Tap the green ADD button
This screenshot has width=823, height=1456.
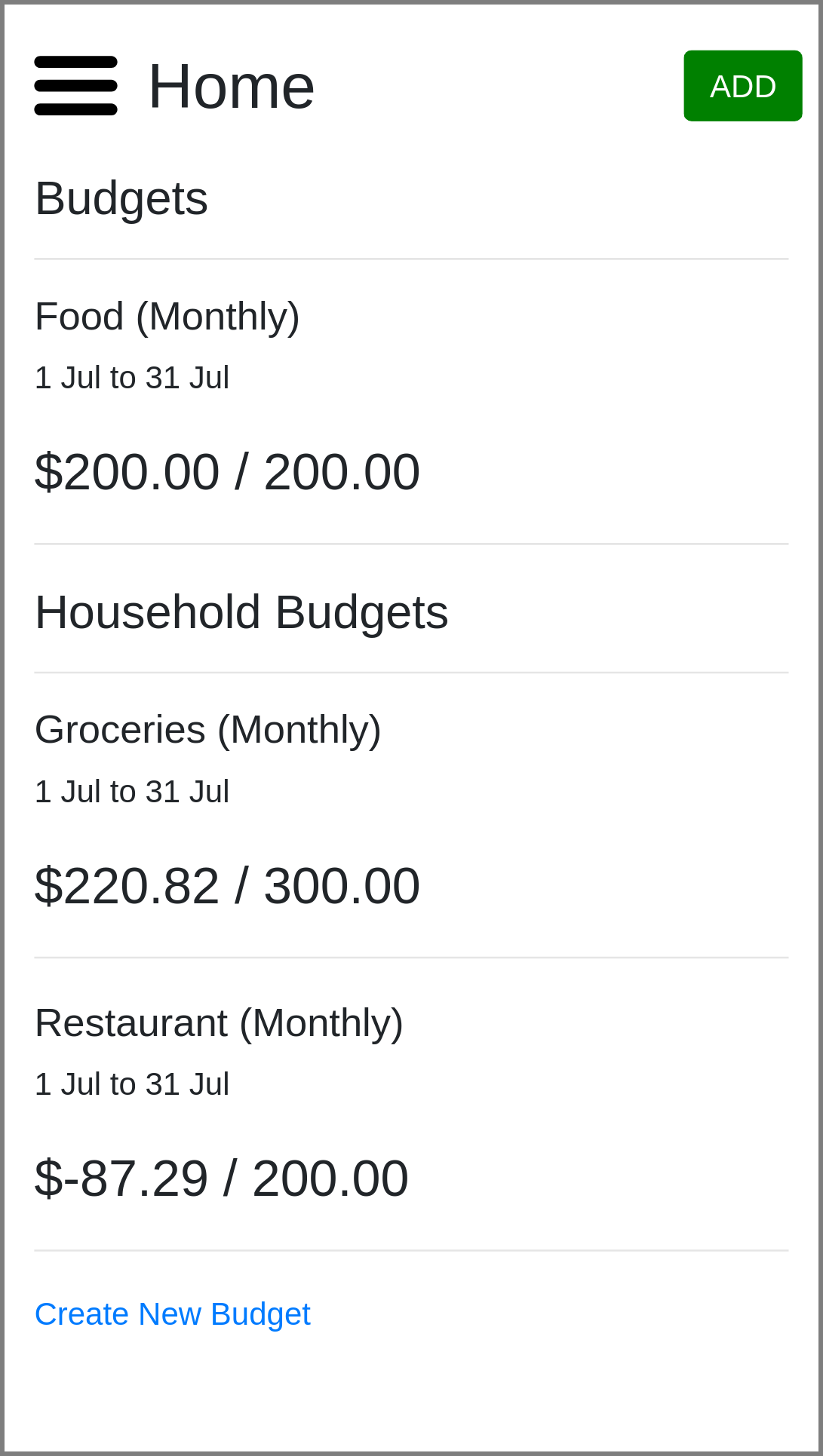coord(742,86)
